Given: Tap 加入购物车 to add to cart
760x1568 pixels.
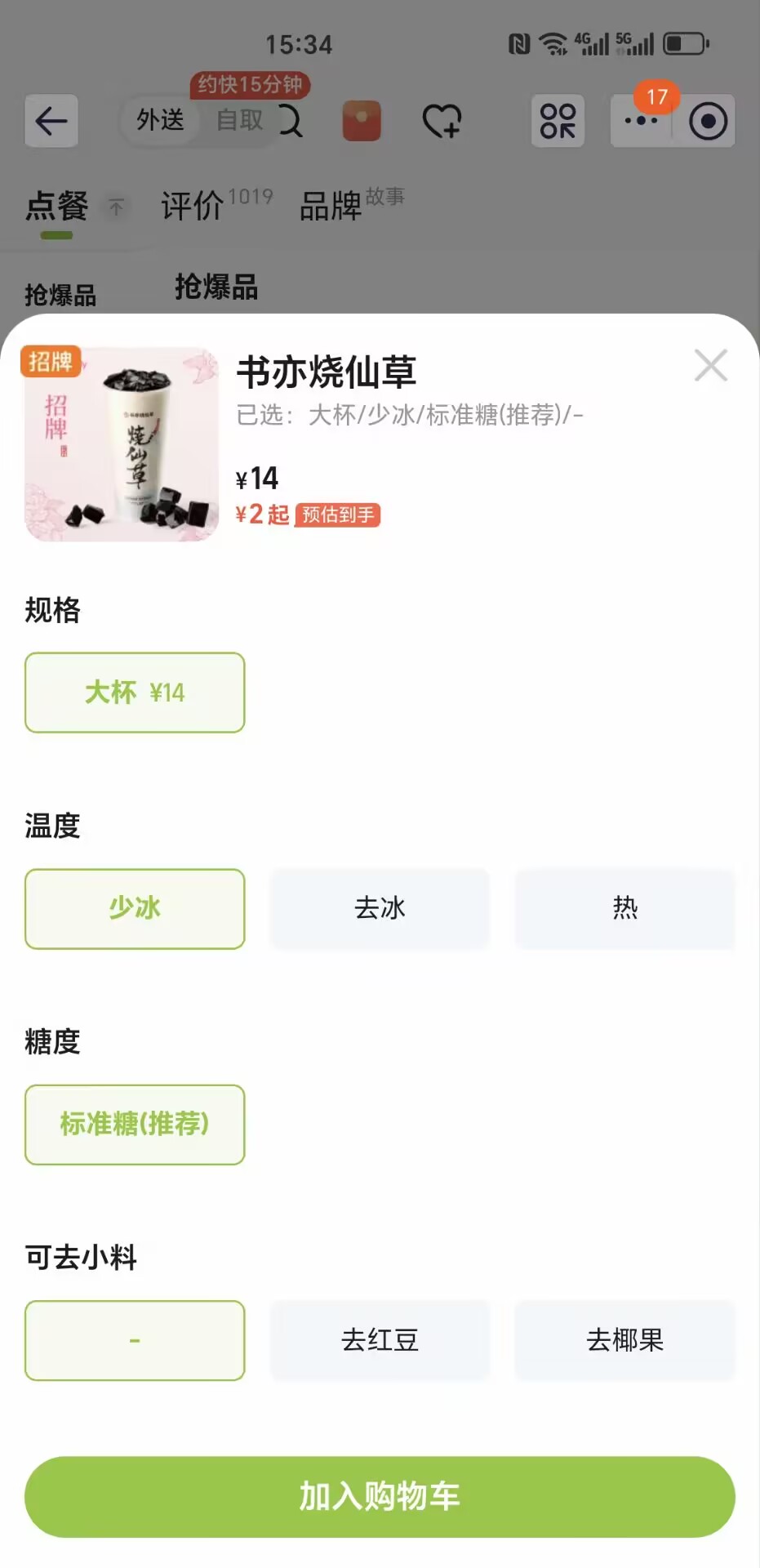Looking at the screenshot, I should 380,1496.
